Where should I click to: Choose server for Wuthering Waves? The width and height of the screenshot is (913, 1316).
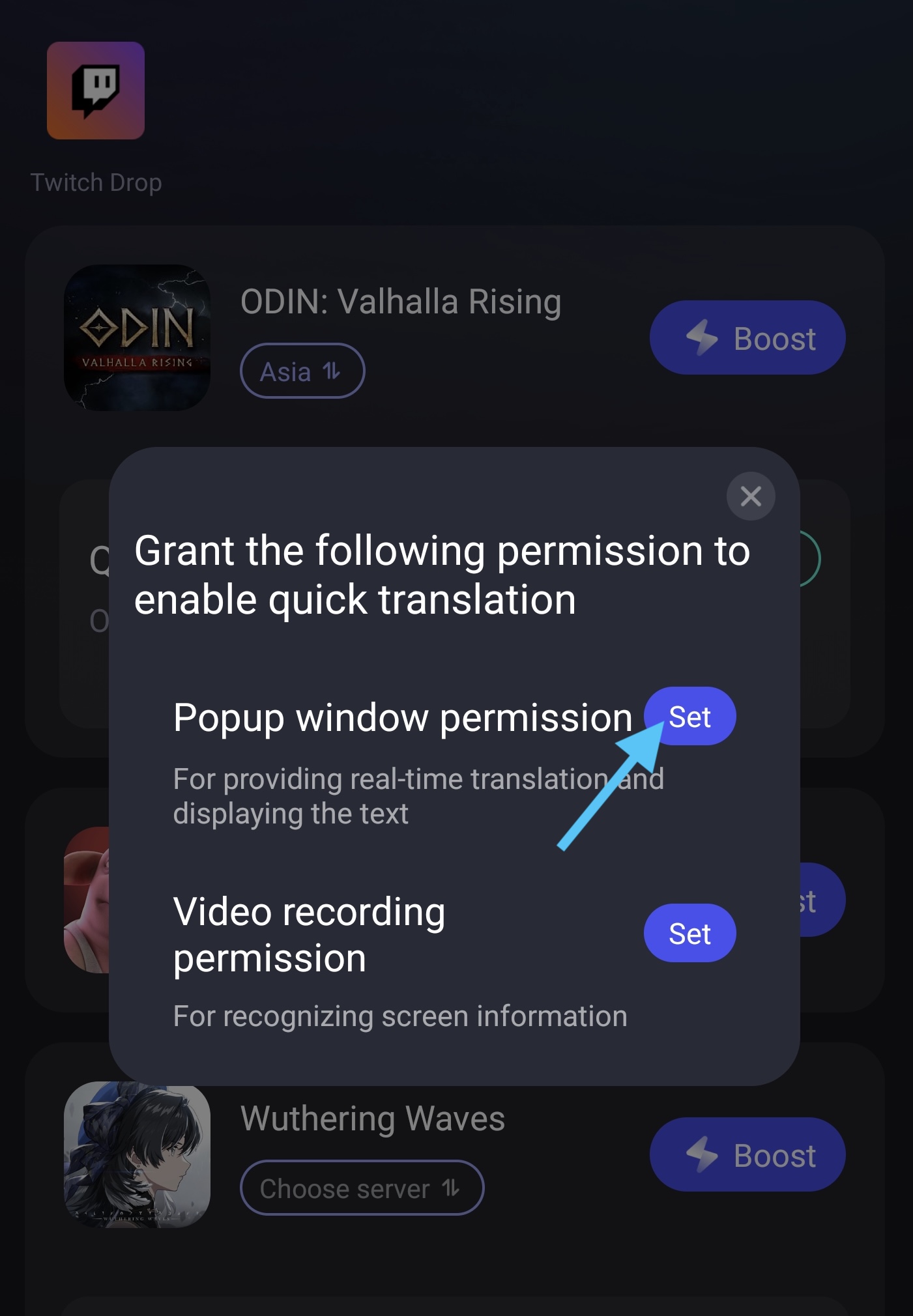362,1188
